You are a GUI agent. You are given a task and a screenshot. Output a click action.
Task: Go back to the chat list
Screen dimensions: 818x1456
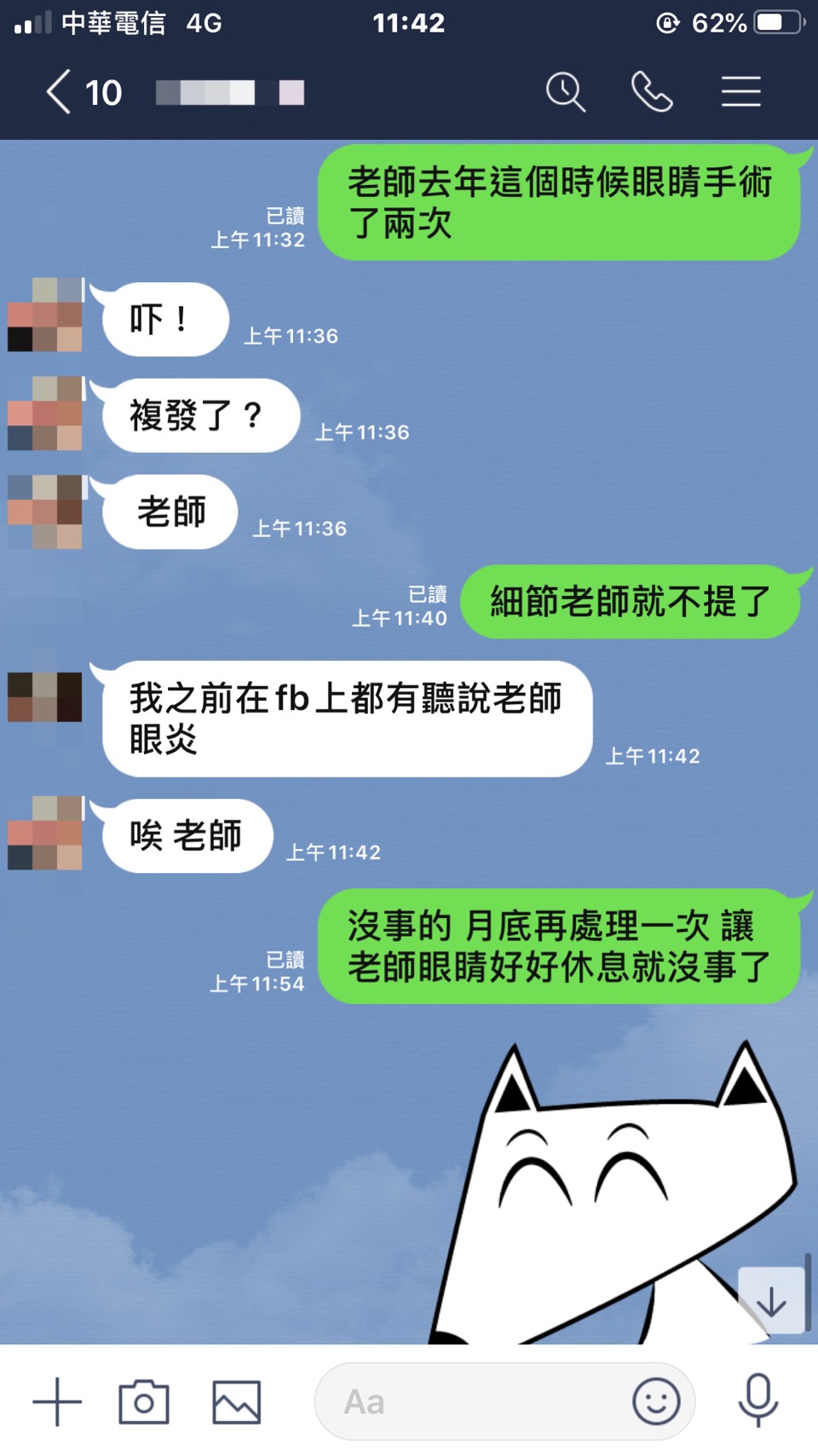(x=60, y=92)
